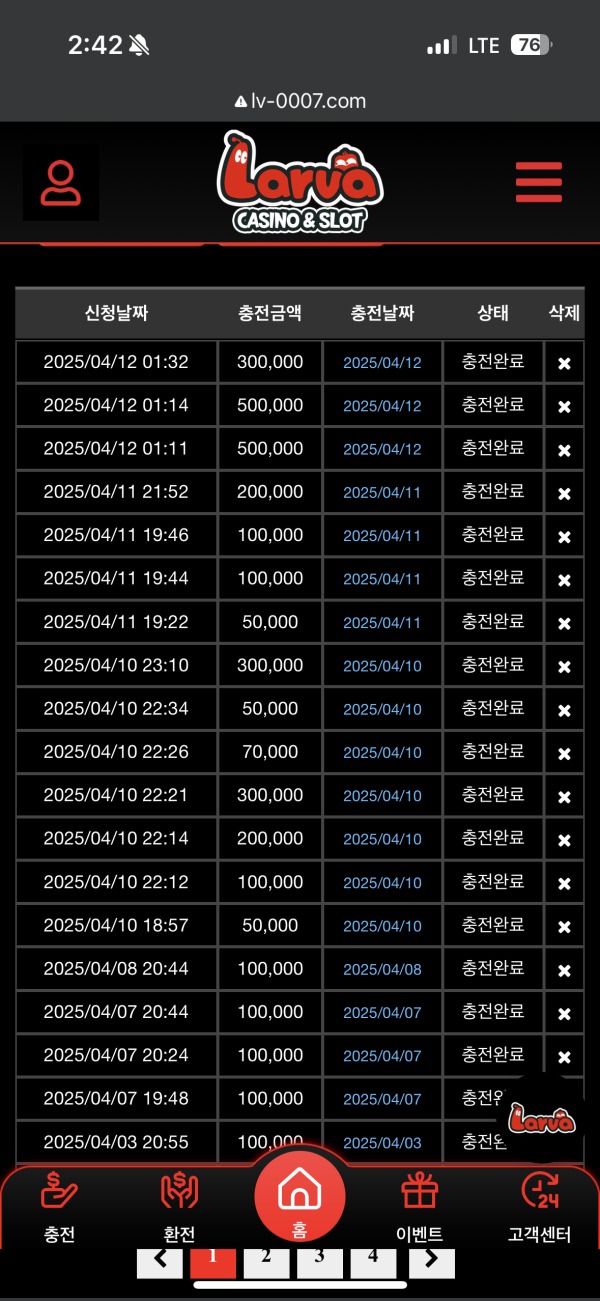Screen dimensions: 600x1301
Task: Go to the 충전 tab
Action: coord(60,1207)
